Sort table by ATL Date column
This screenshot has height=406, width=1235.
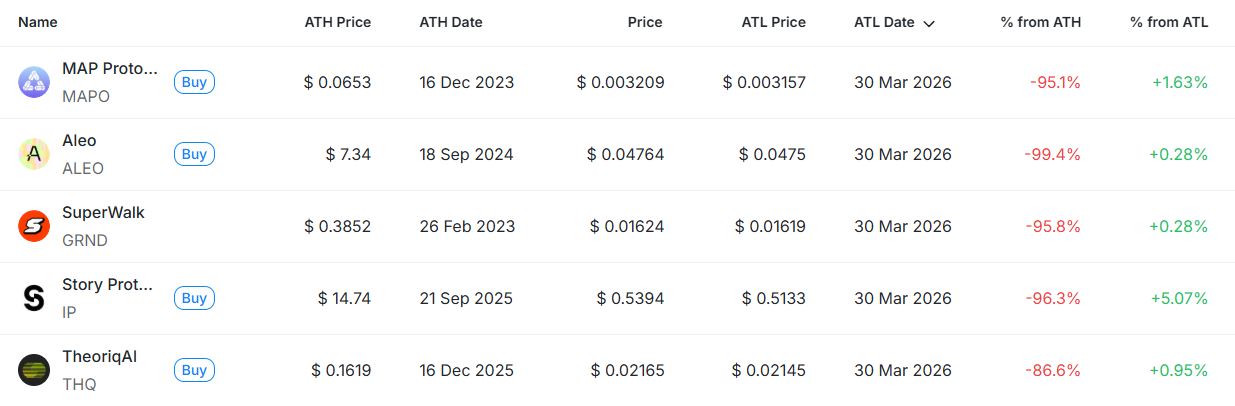pyautogui.click(x=893, y=22)
